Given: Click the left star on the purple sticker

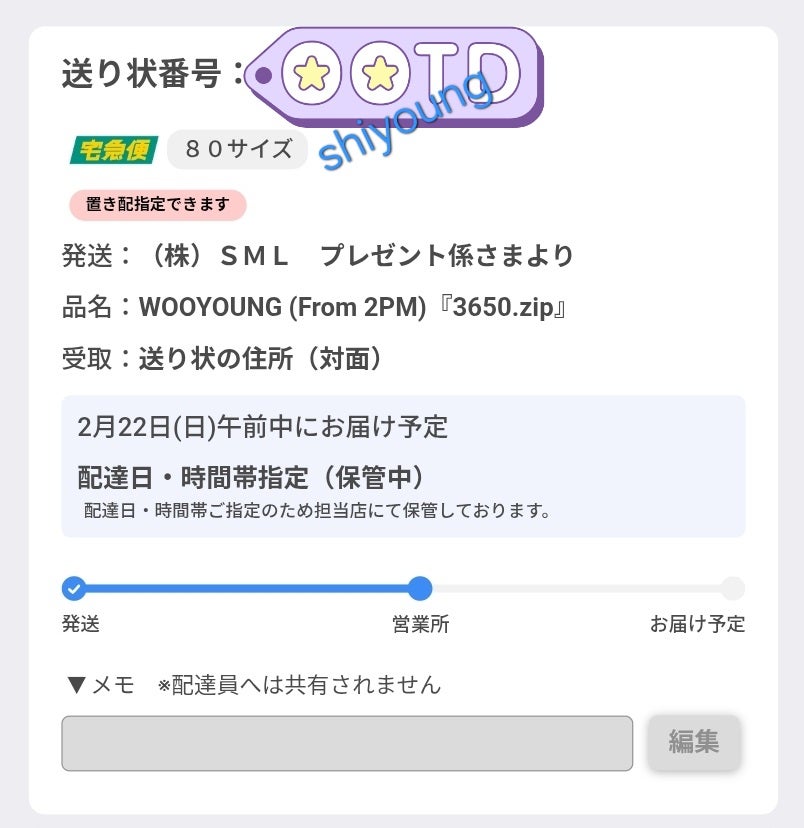Looking at the screenshot, I should (x=310, y=74).
